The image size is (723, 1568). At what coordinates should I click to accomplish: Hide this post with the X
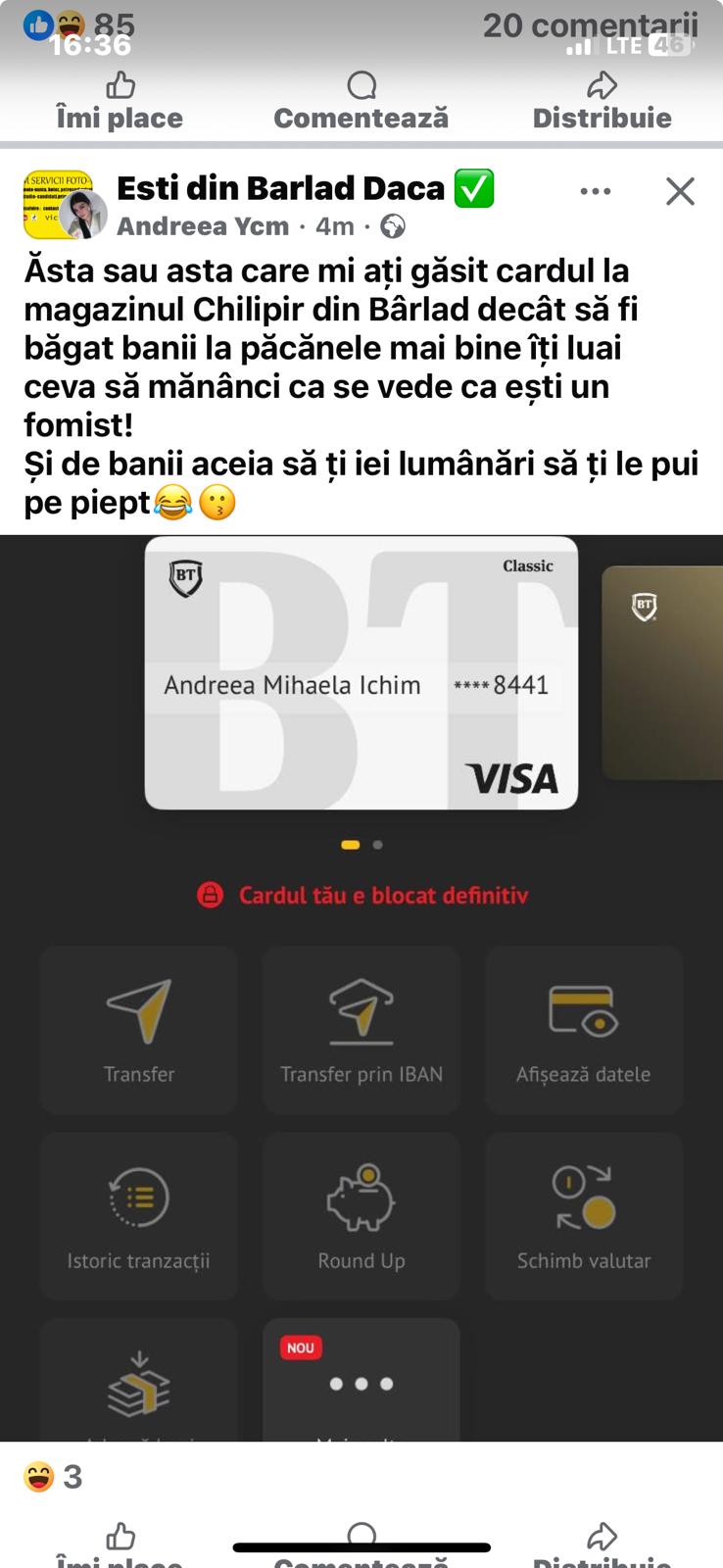click(x=680, y=191)
